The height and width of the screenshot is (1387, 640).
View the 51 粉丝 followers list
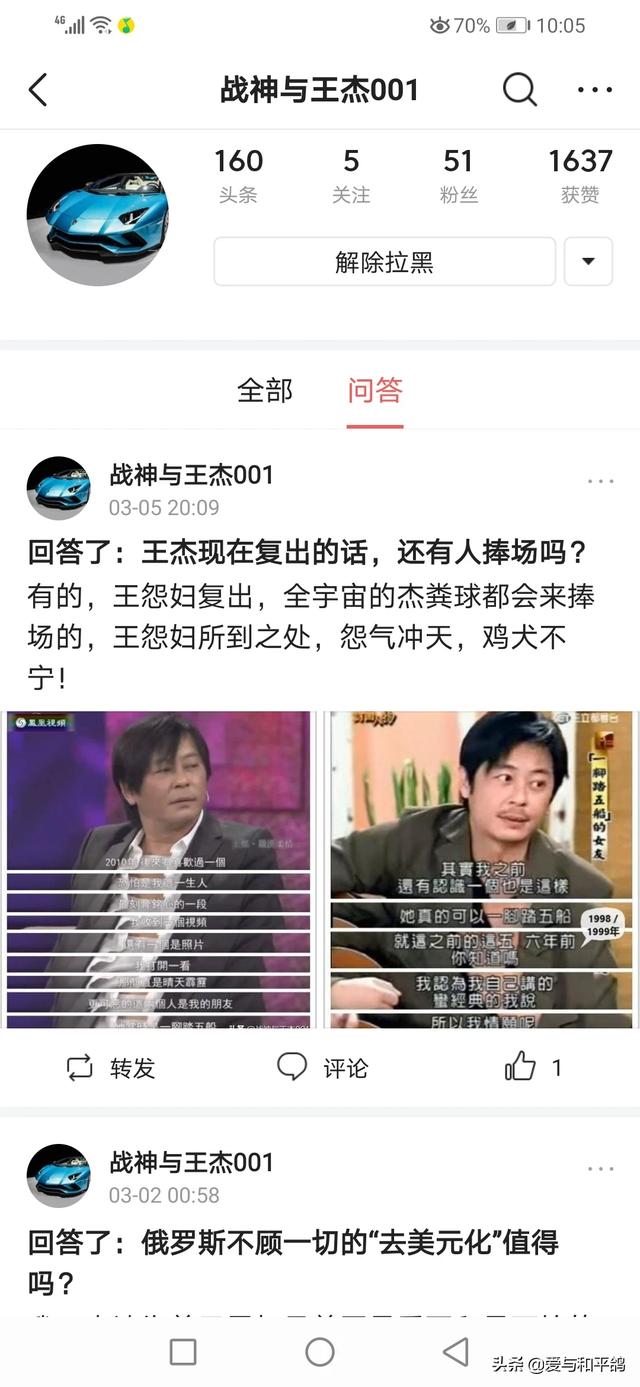(458, 175)
